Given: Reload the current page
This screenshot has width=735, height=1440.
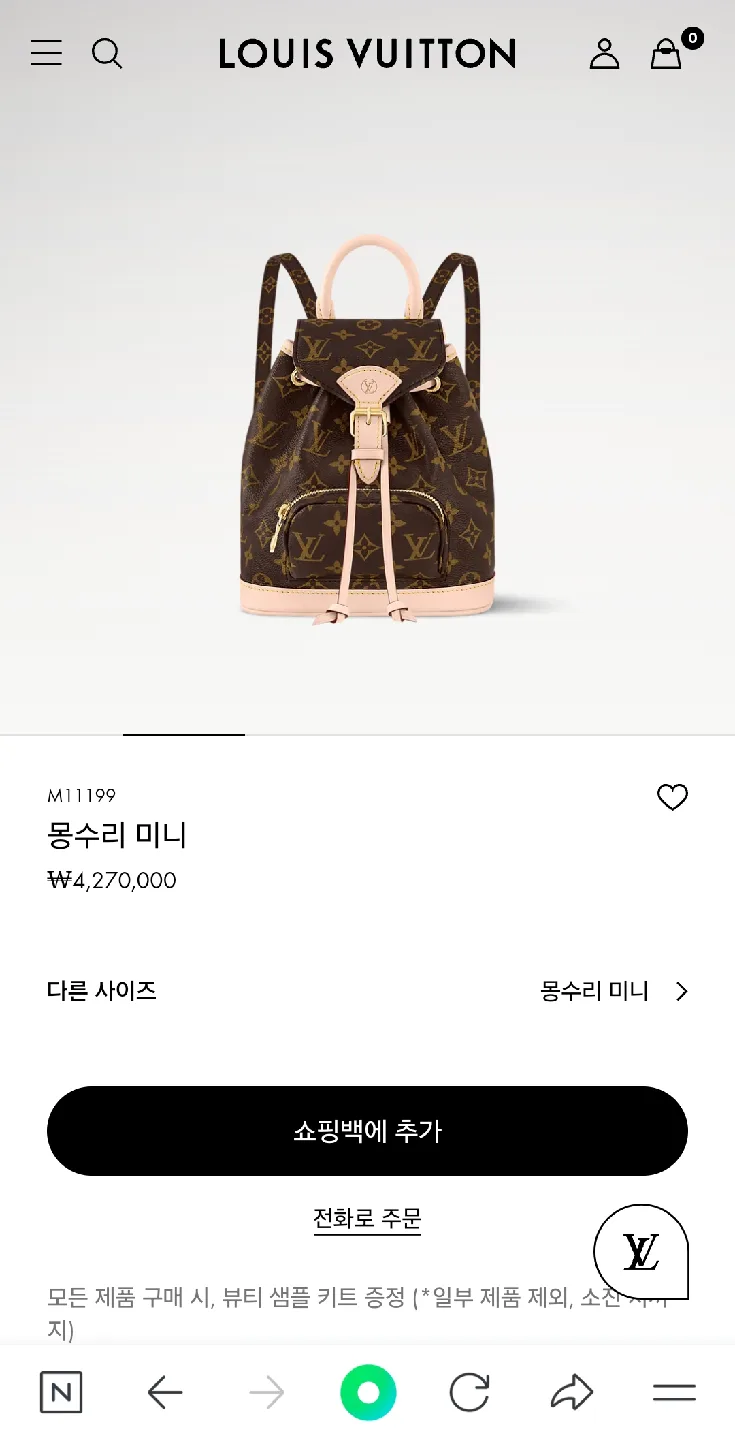Looking at the screenshot, I should pos(470,1392).
